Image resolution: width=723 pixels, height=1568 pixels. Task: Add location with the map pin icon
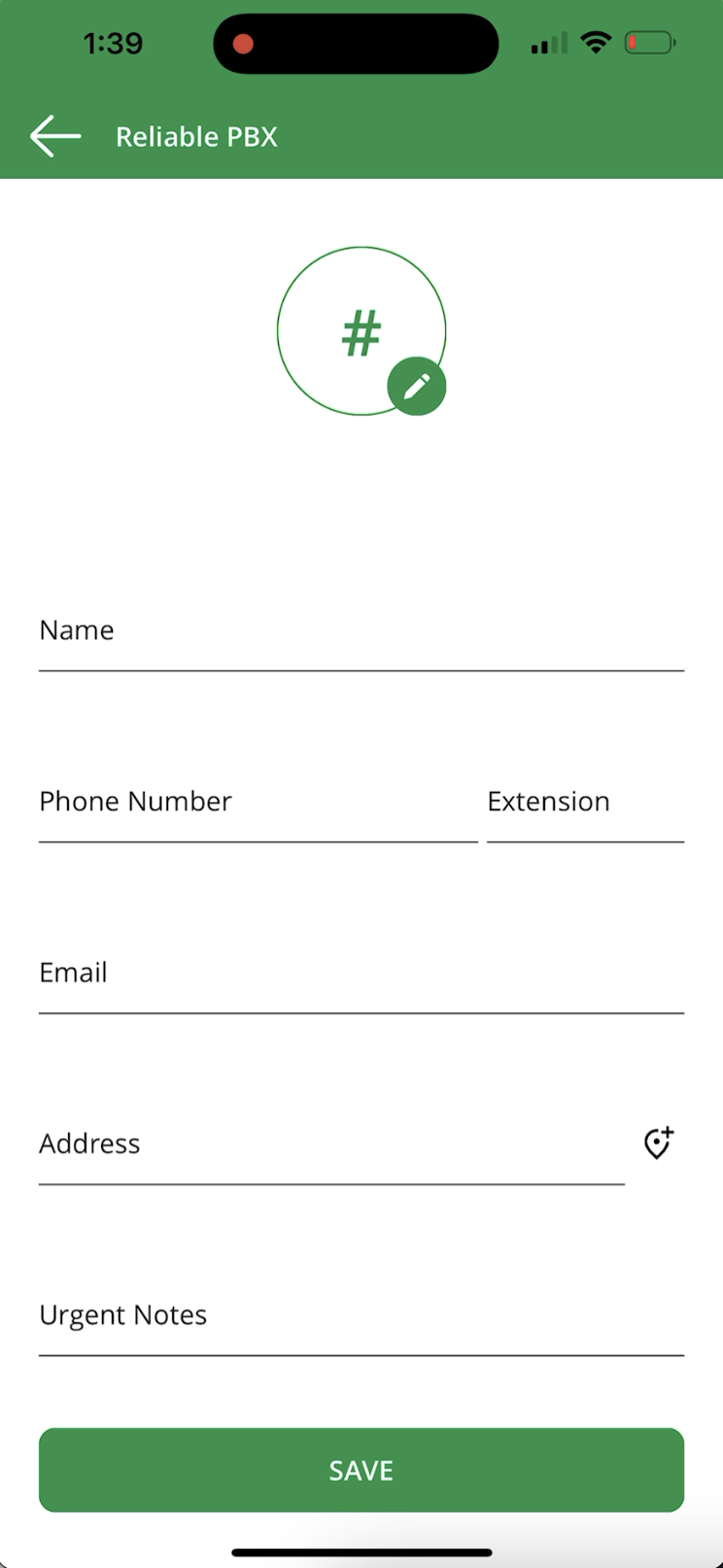click(x=659, y=1143)
